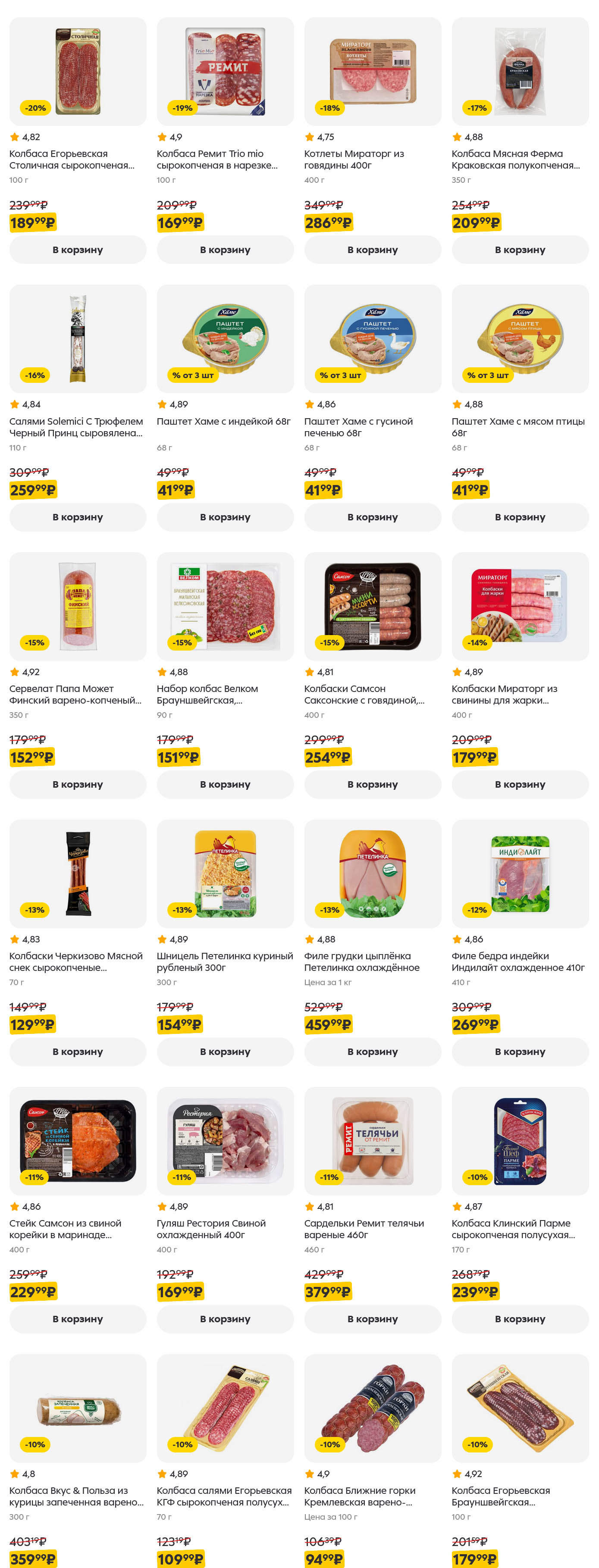
Task: Add Колбаса Егорьевская Столичная to cart
Action: pyautogui.click(x=77, y=250)
